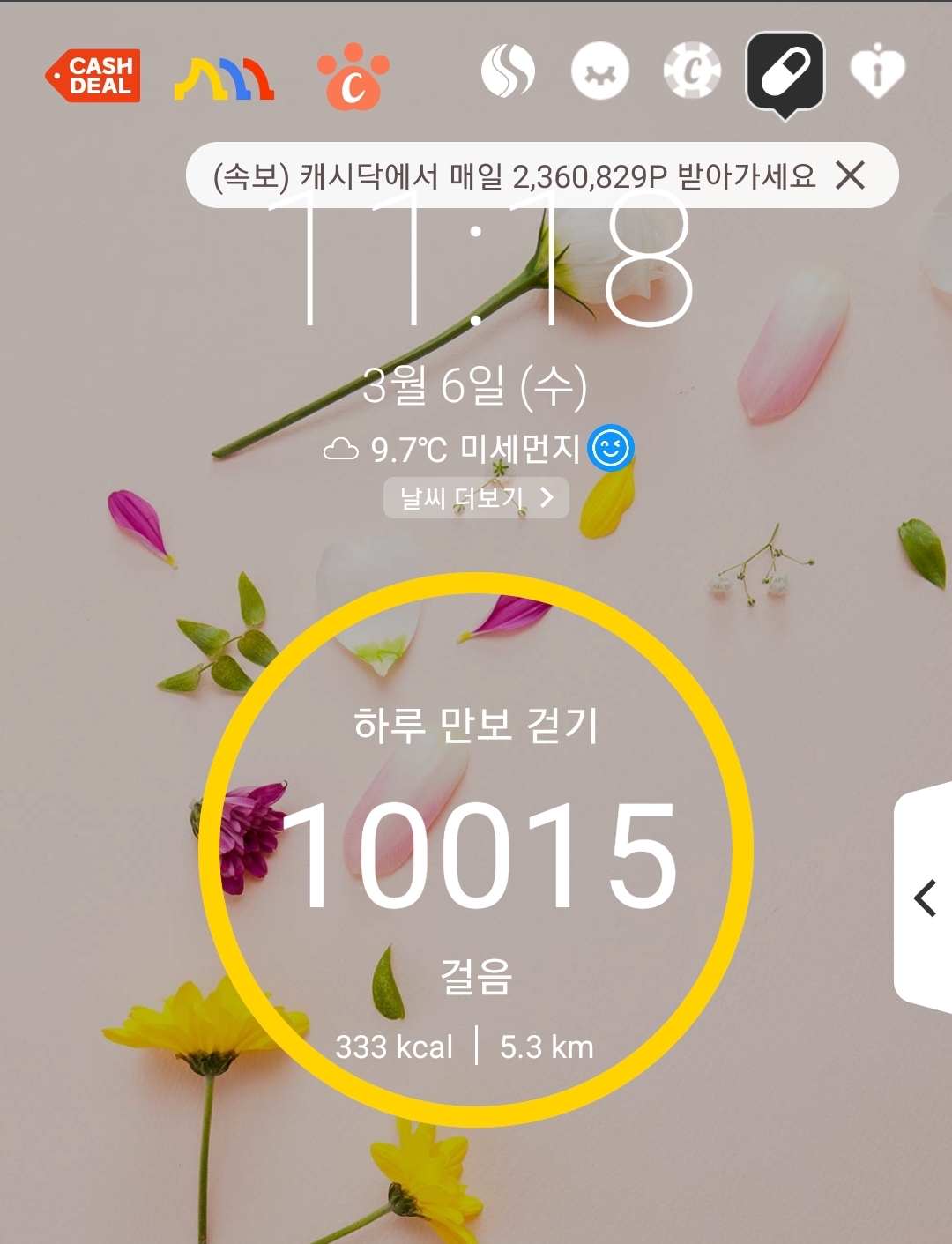Open the orange paw Cash icon

click(353, 77)
